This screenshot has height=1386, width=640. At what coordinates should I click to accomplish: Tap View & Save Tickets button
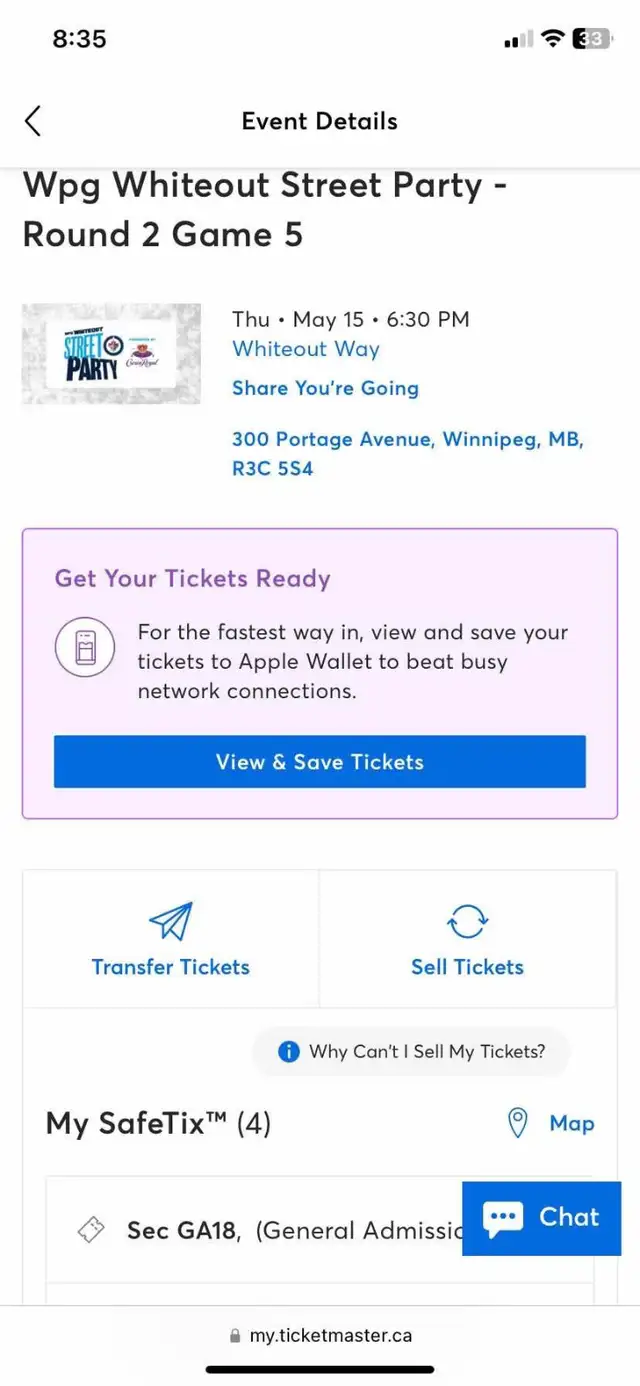coord(320,762)
